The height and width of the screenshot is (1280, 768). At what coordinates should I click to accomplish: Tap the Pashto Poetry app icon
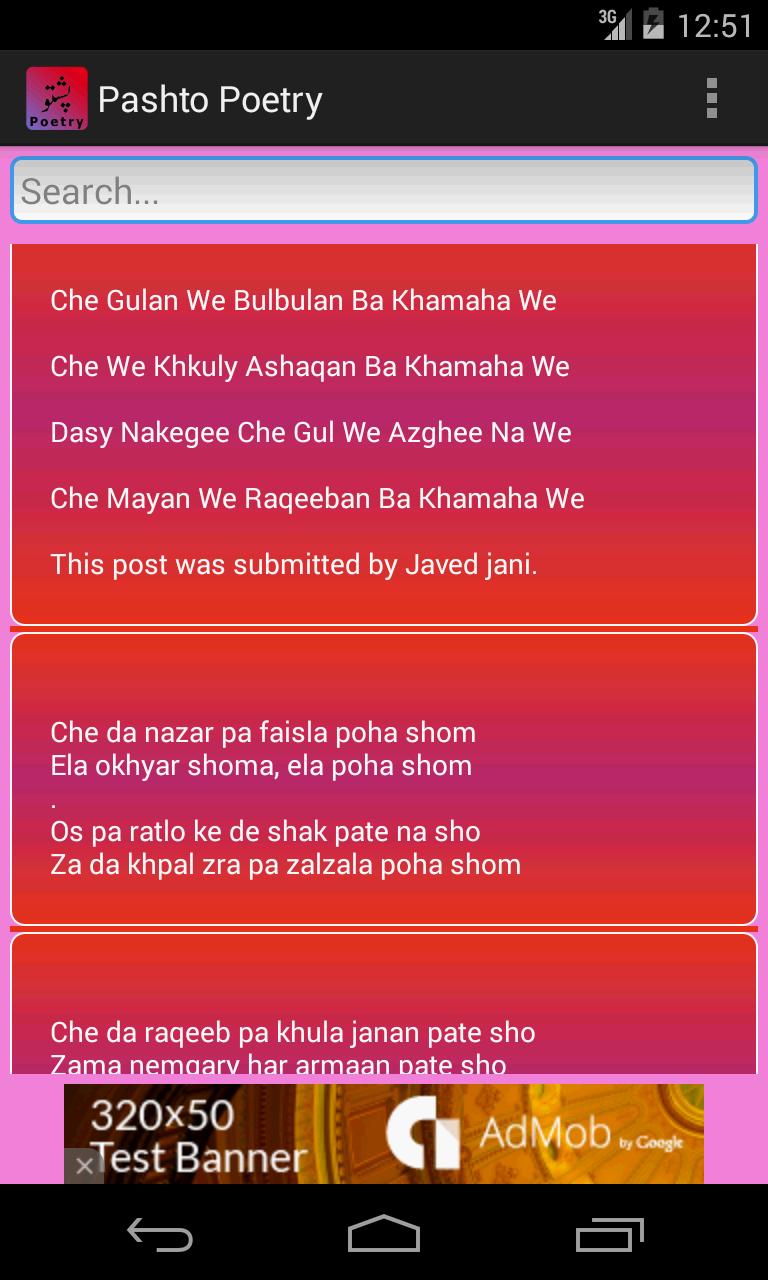pos(57,98)
